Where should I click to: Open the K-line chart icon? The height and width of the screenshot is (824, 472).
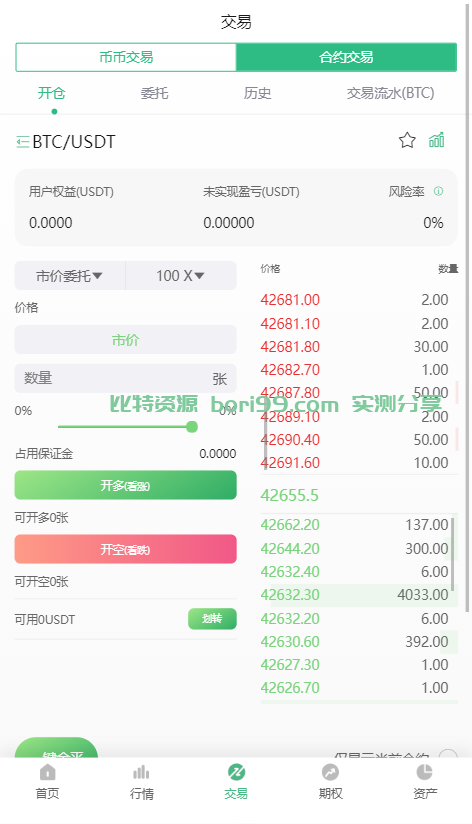tap(437, 140)
